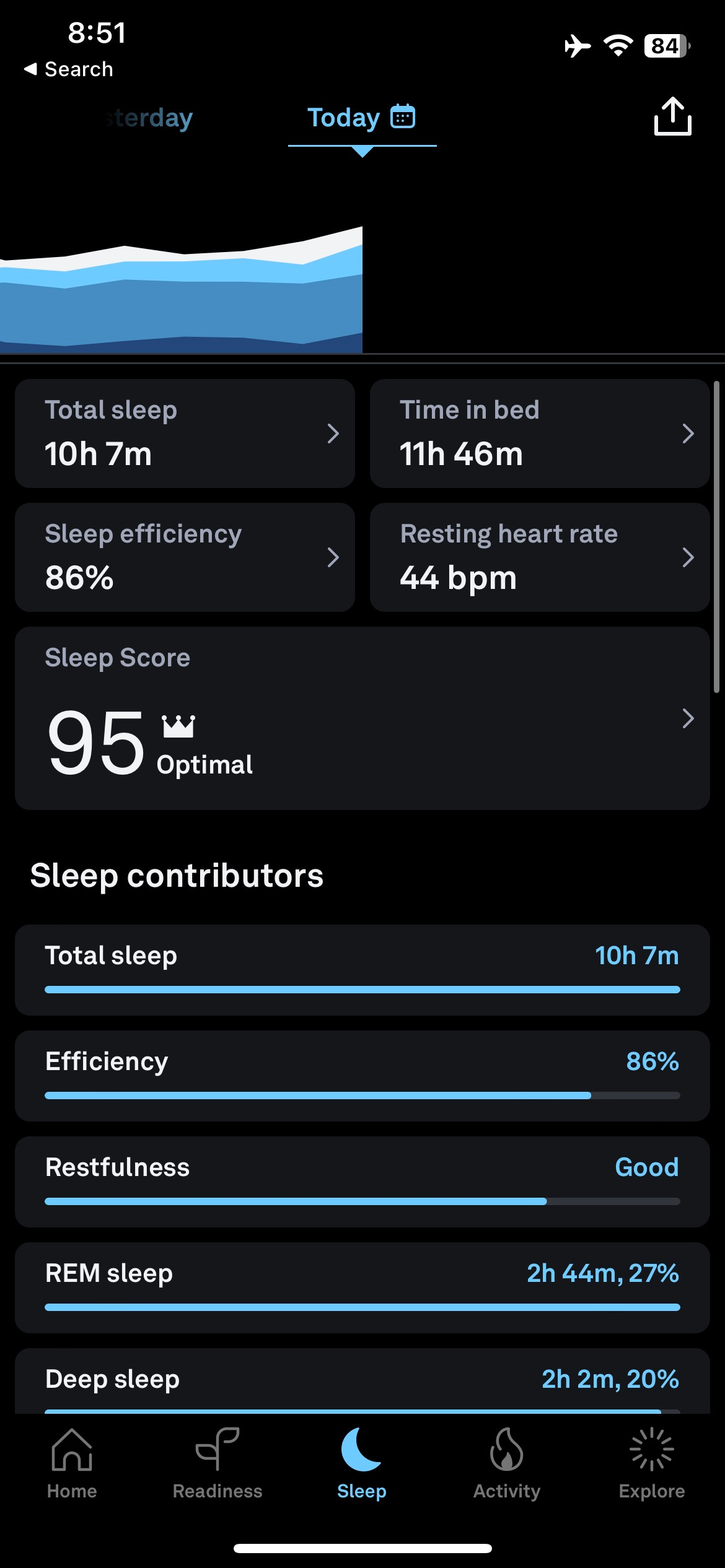This screenshot has width=725, height=1568.
Task: Open the Resting heart rate card
Action: tap(540, 557)
